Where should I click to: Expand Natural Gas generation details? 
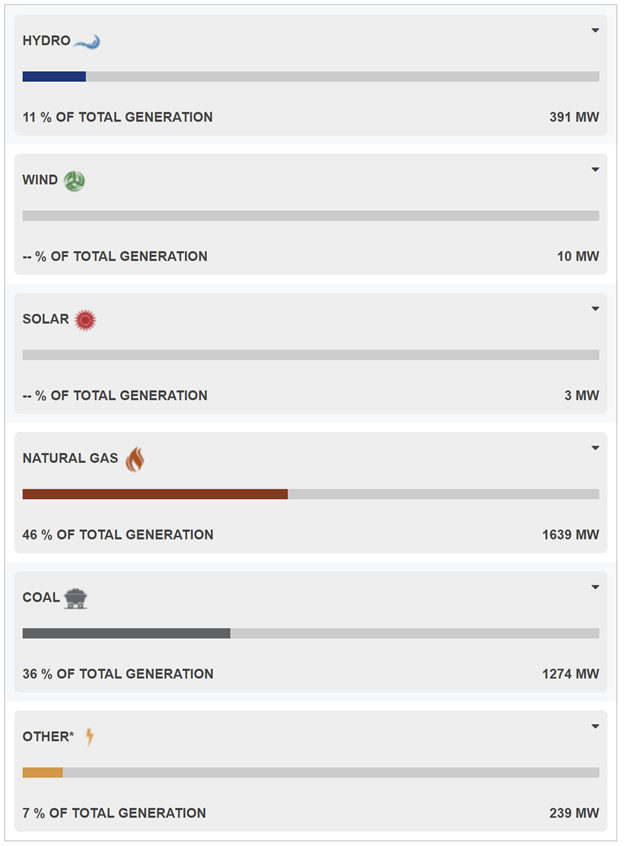595,448
